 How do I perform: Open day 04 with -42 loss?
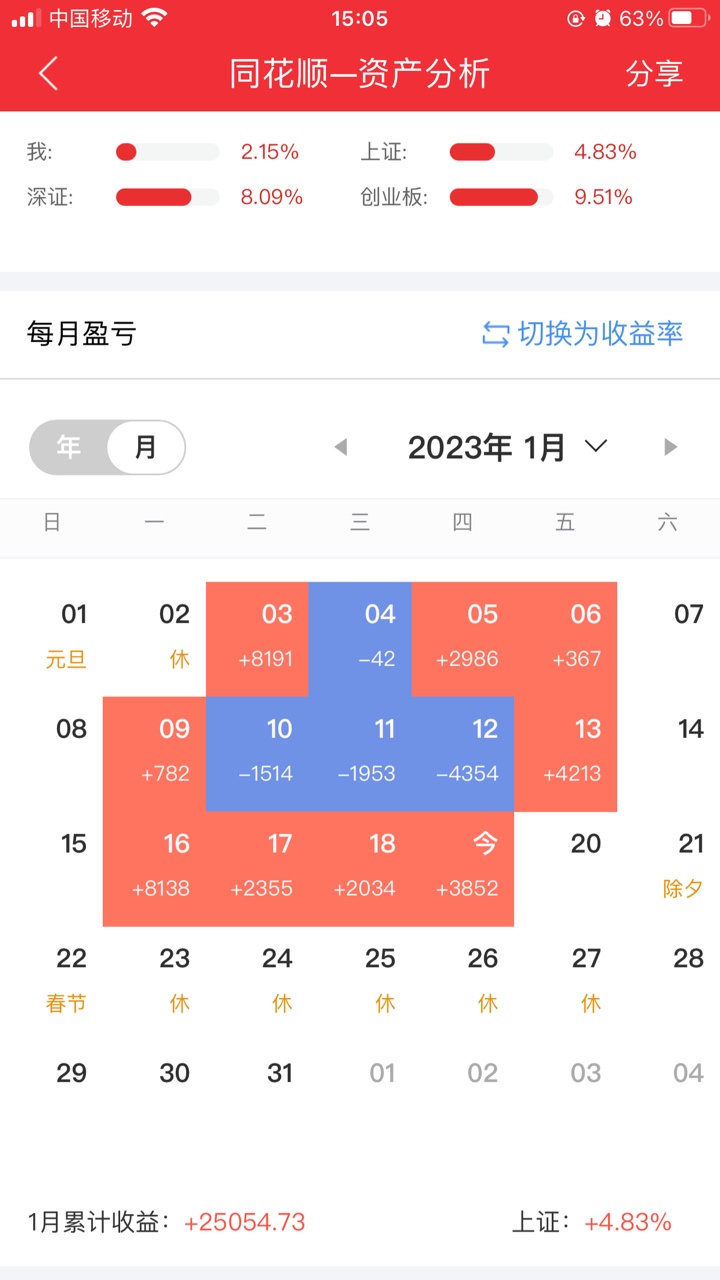click(360, 638)
